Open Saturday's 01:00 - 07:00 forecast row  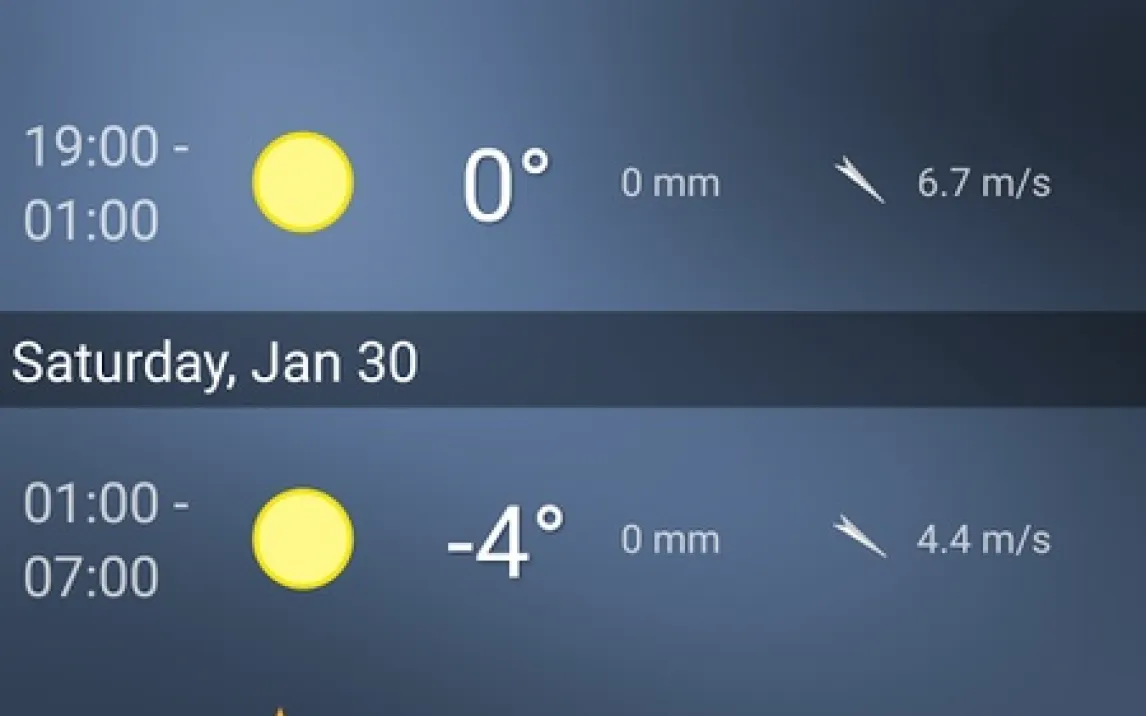click(573, 539)
